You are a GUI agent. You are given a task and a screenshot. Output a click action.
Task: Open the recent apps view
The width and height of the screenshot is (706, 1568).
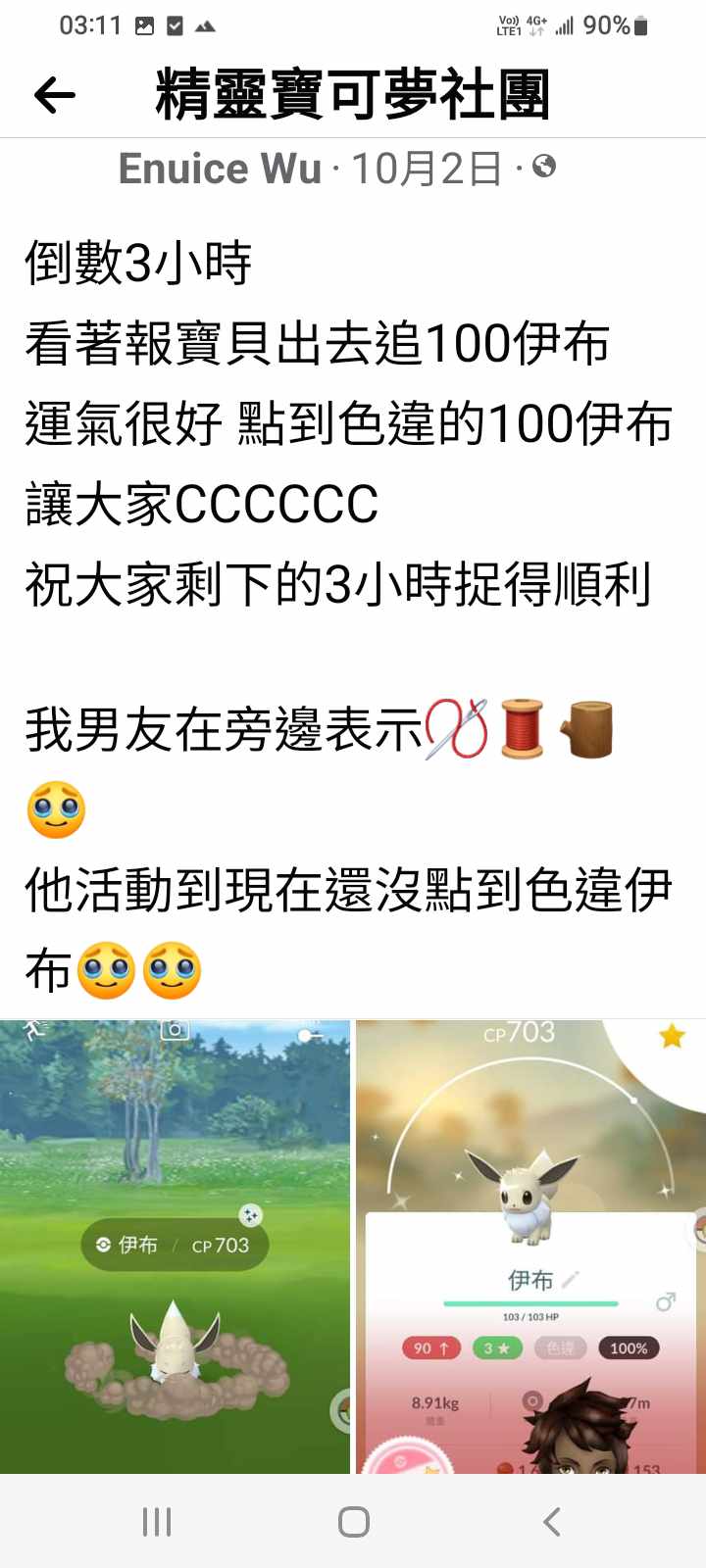click(x=157, y=1521)
